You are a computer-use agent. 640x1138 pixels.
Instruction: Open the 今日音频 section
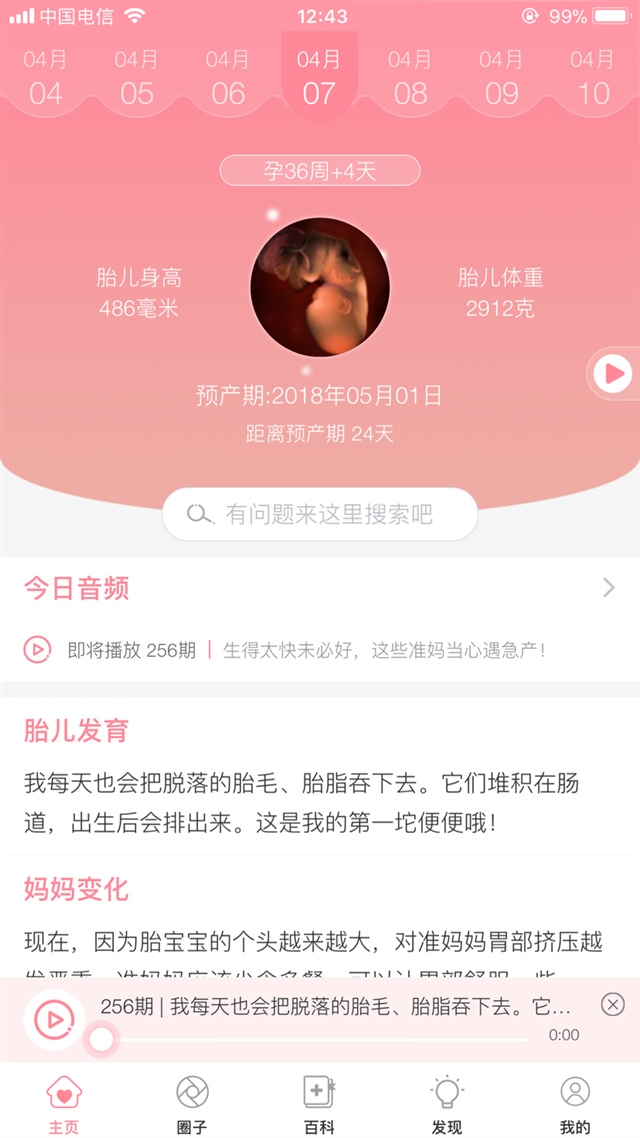click(x=320, y=588)
